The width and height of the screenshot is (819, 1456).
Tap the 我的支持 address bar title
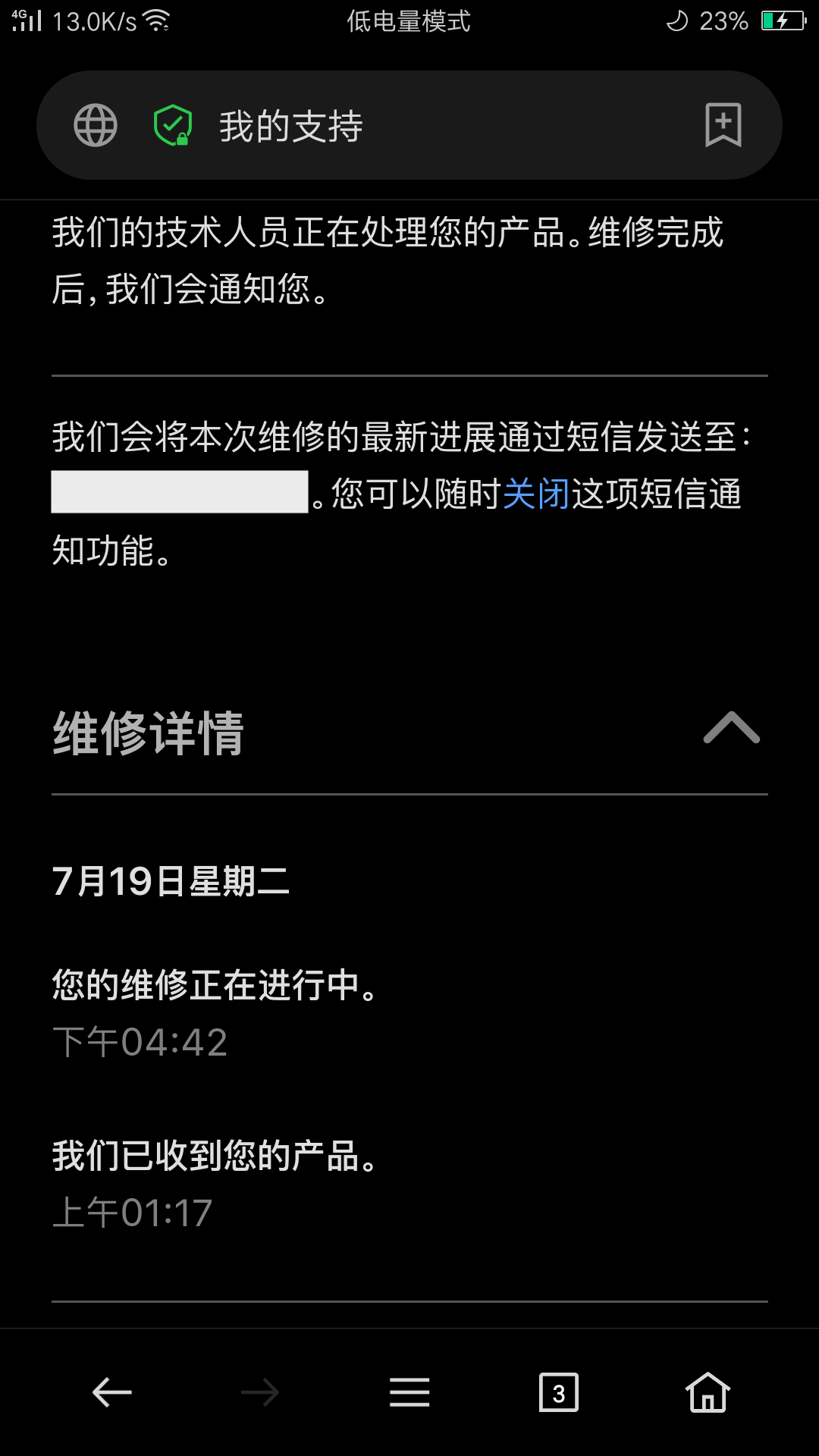291,126
